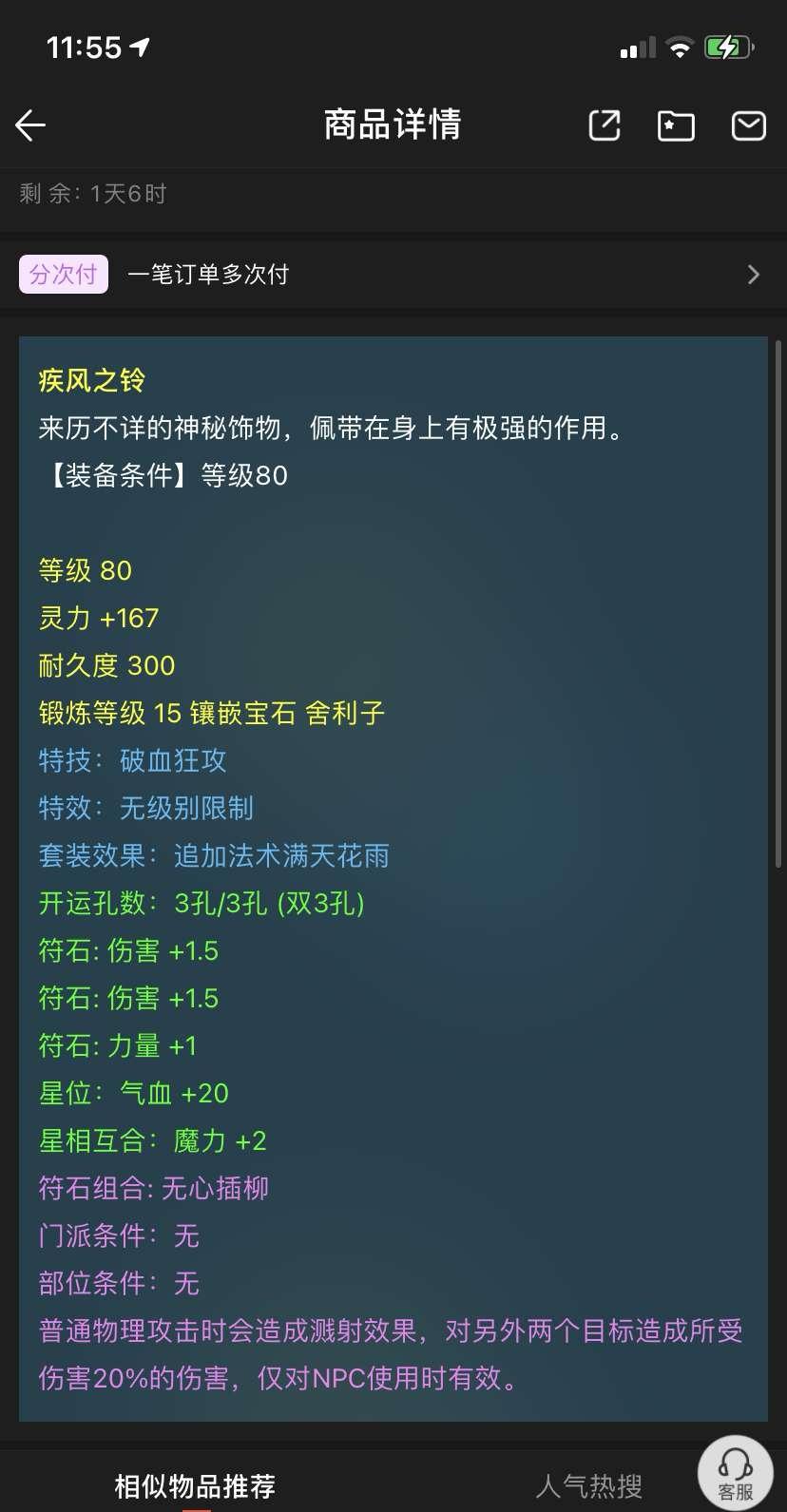Open the 分次付 installment payment row
This screenshot has width=787, height=1512.
tap(393, 275)
